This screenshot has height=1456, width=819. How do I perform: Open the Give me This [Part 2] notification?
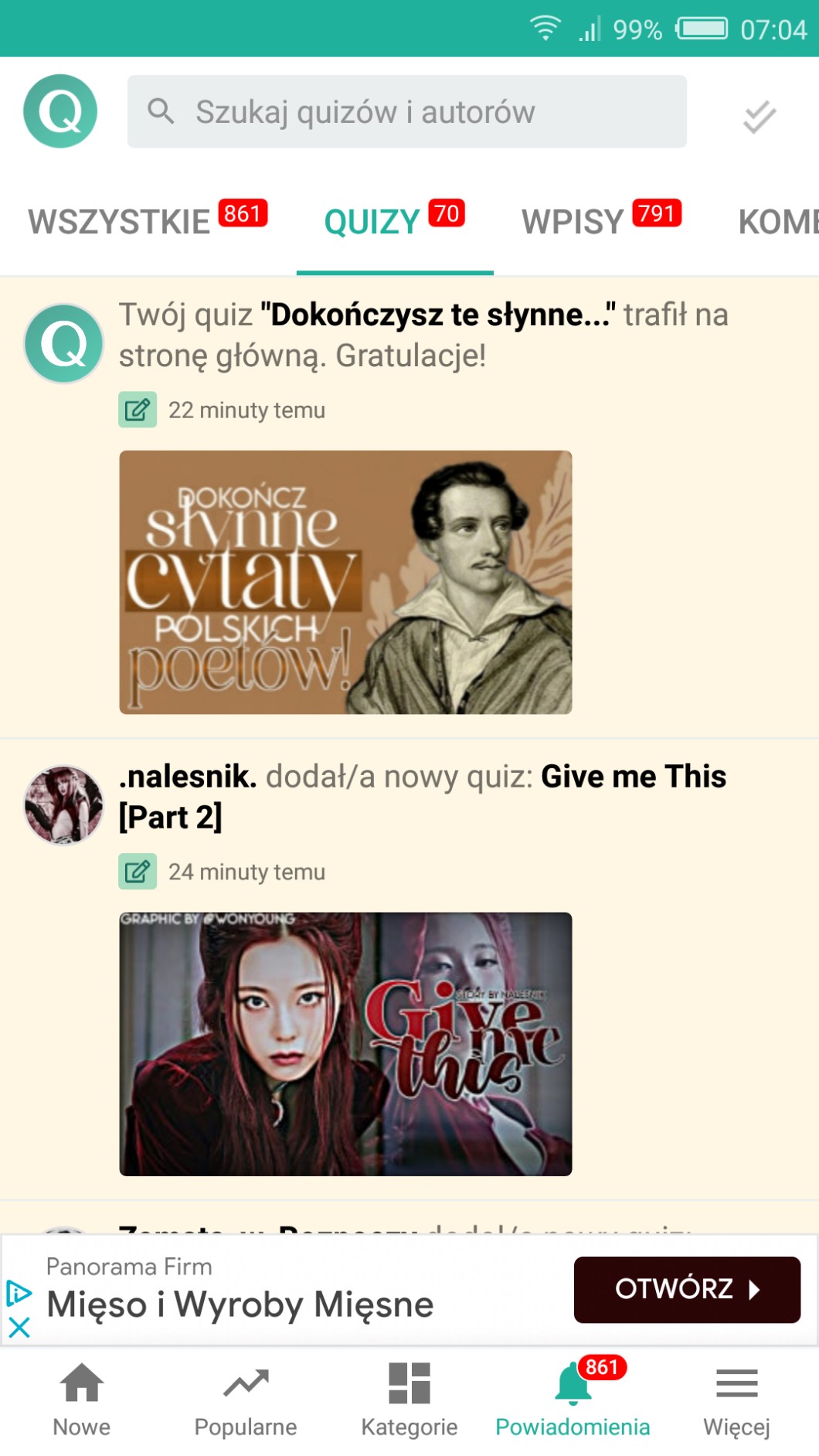423,796
